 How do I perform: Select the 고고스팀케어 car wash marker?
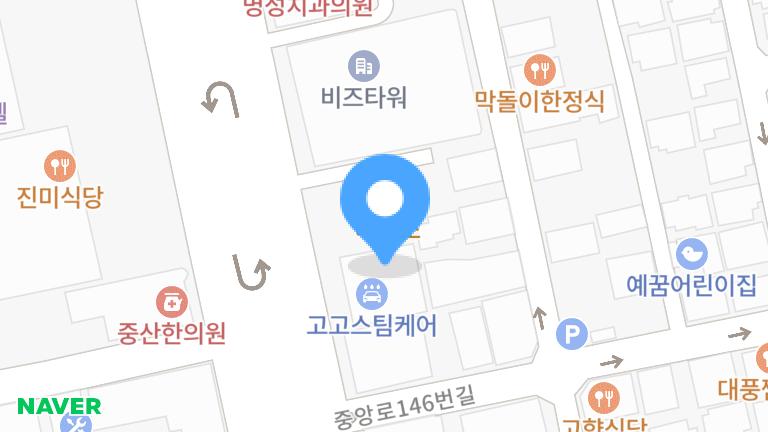[372, 295]
